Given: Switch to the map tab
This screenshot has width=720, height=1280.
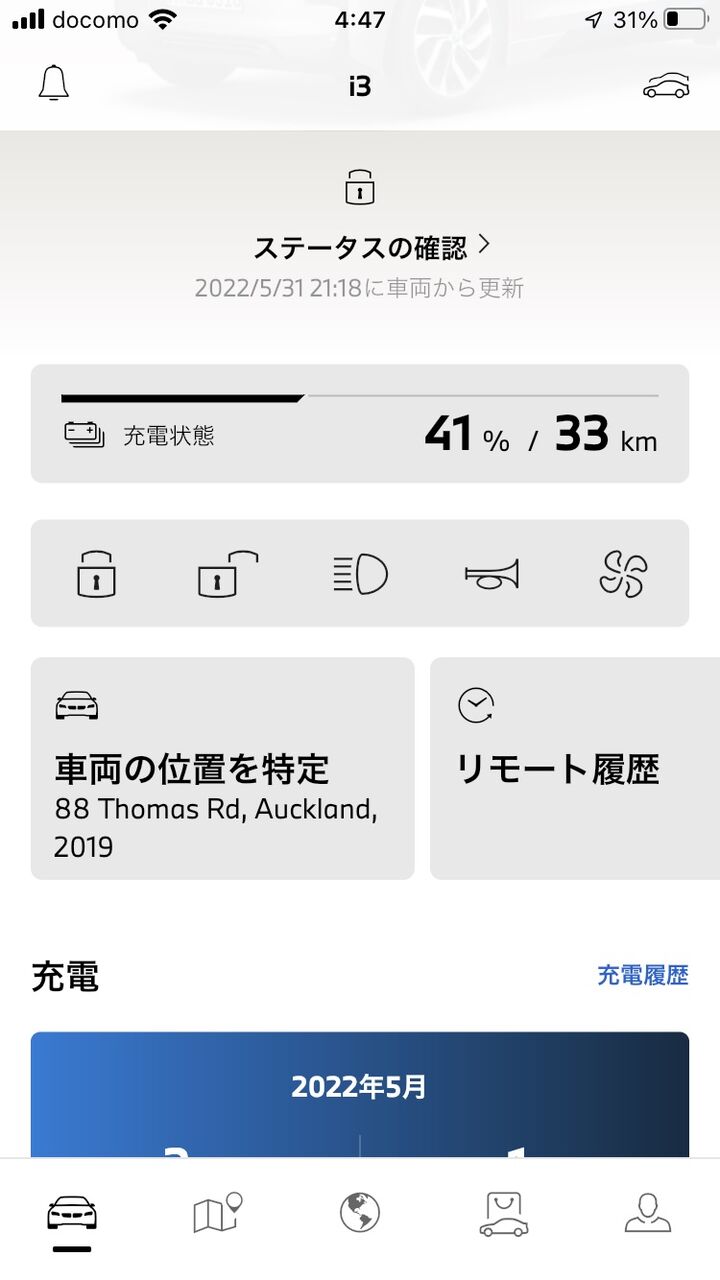Looking at the screenshot, I should click(217, 1214).
